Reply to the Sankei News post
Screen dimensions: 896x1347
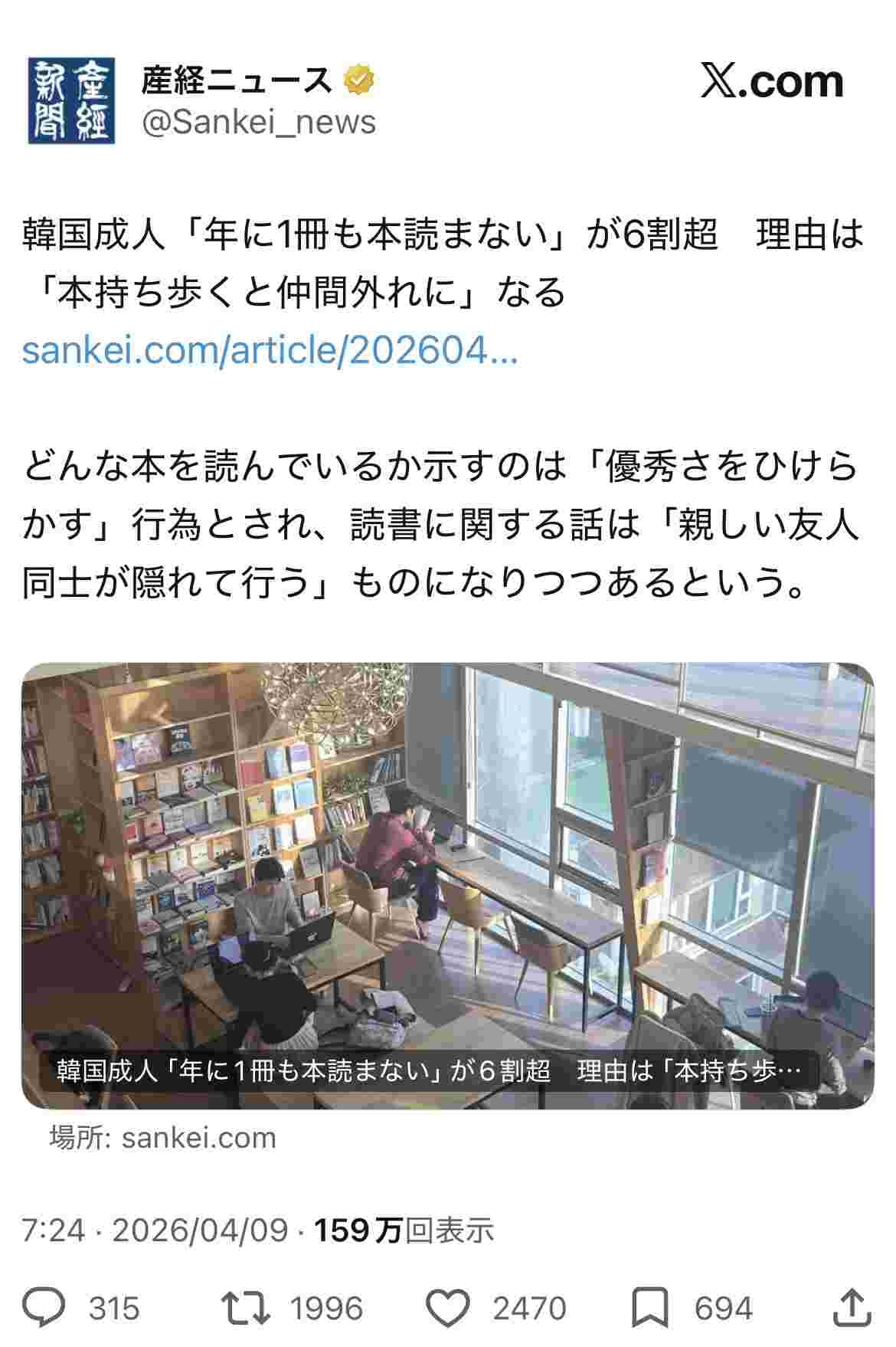44,1308
